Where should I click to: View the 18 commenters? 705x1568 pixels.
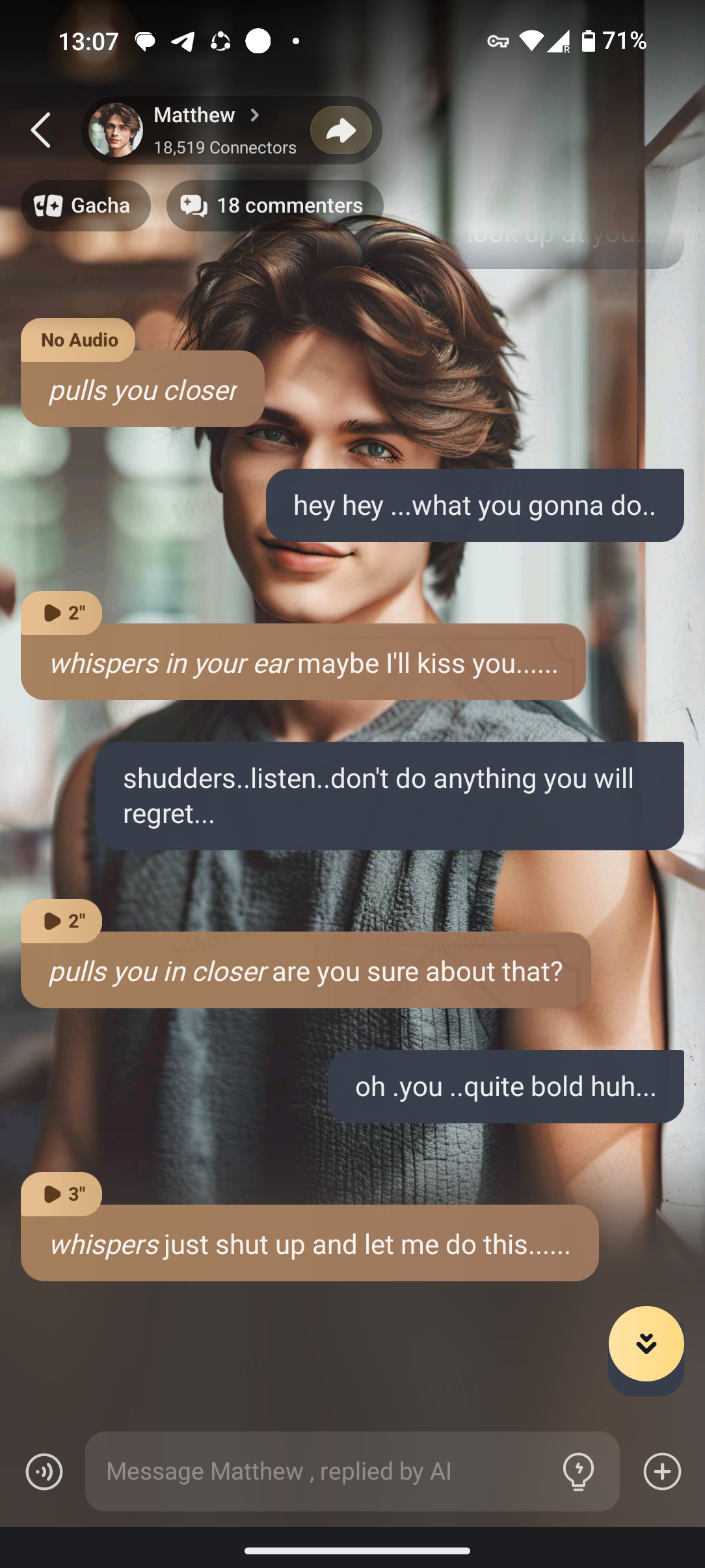[274, 206]
